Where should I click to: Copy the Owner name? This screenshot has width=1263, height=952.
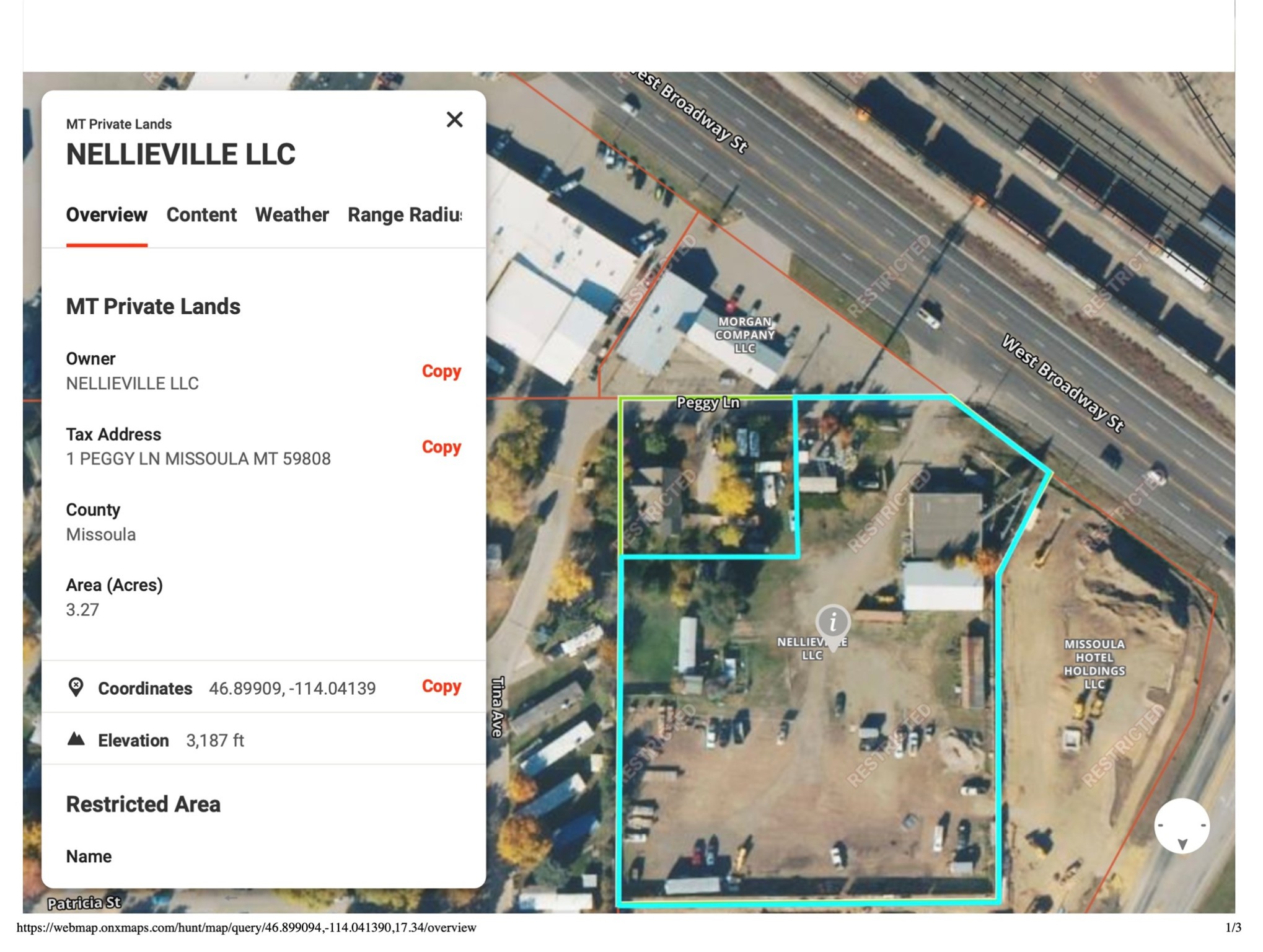pyautogui.click(x=441, y=371)
